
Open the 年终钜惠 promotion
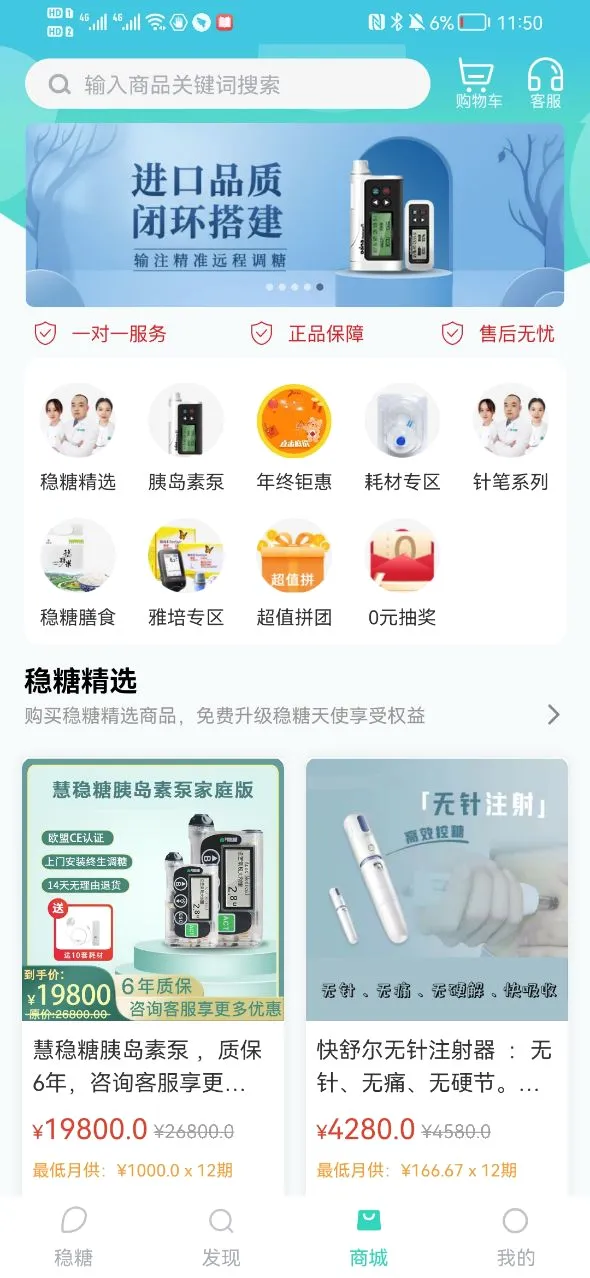tap(294, 438)
